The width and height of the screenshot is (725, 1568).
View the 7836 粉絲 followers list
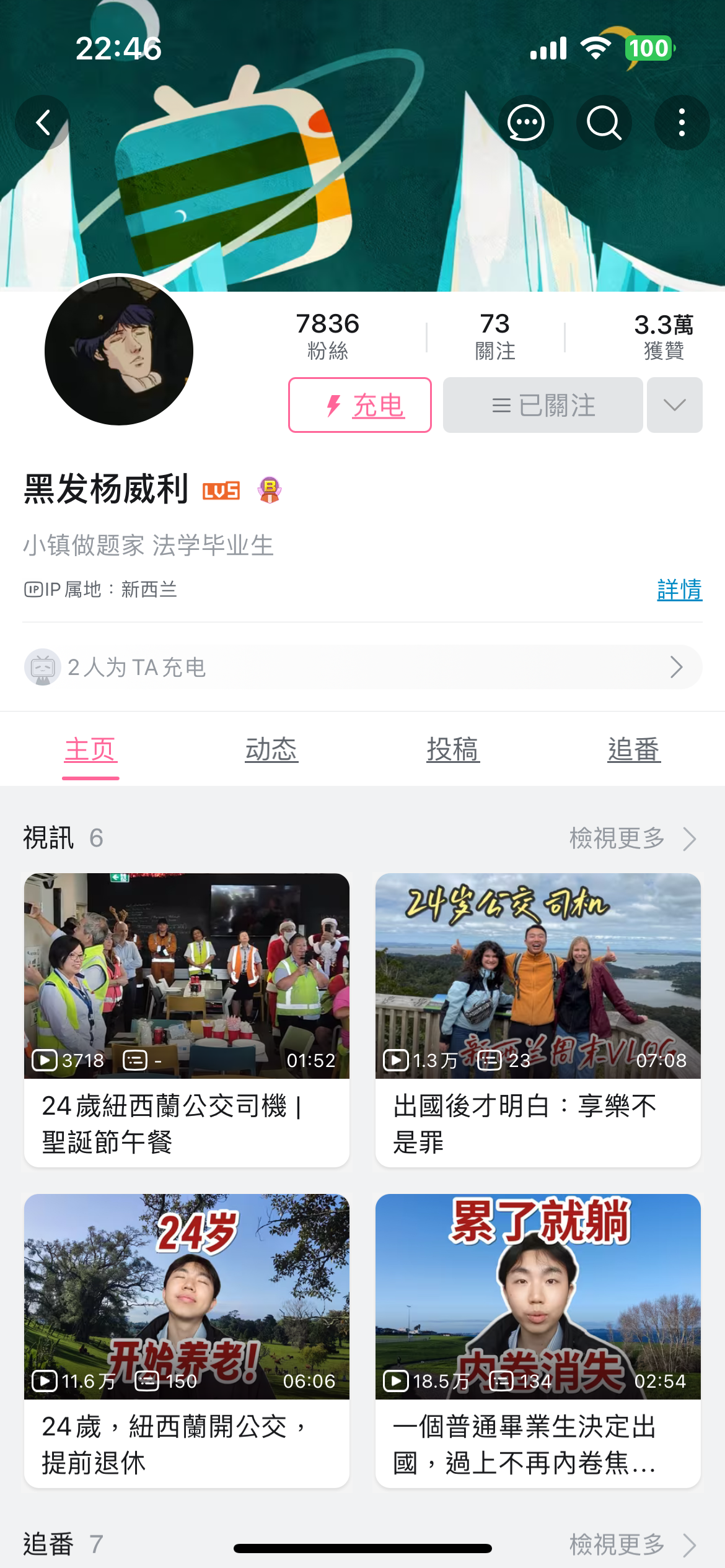click(x=328, y=336)
